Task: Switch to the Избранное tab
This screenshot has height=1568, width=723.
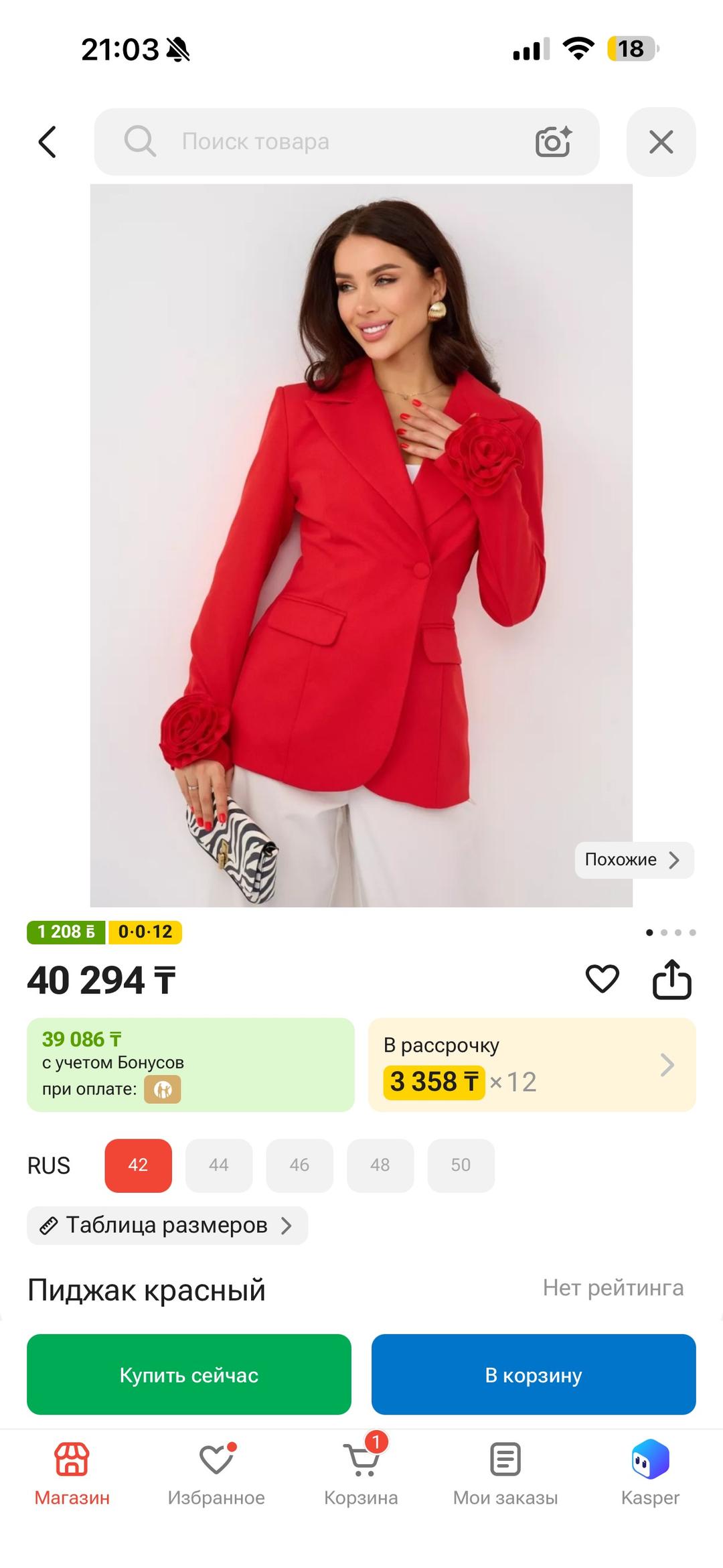Action: click(x=216, y=1474)
